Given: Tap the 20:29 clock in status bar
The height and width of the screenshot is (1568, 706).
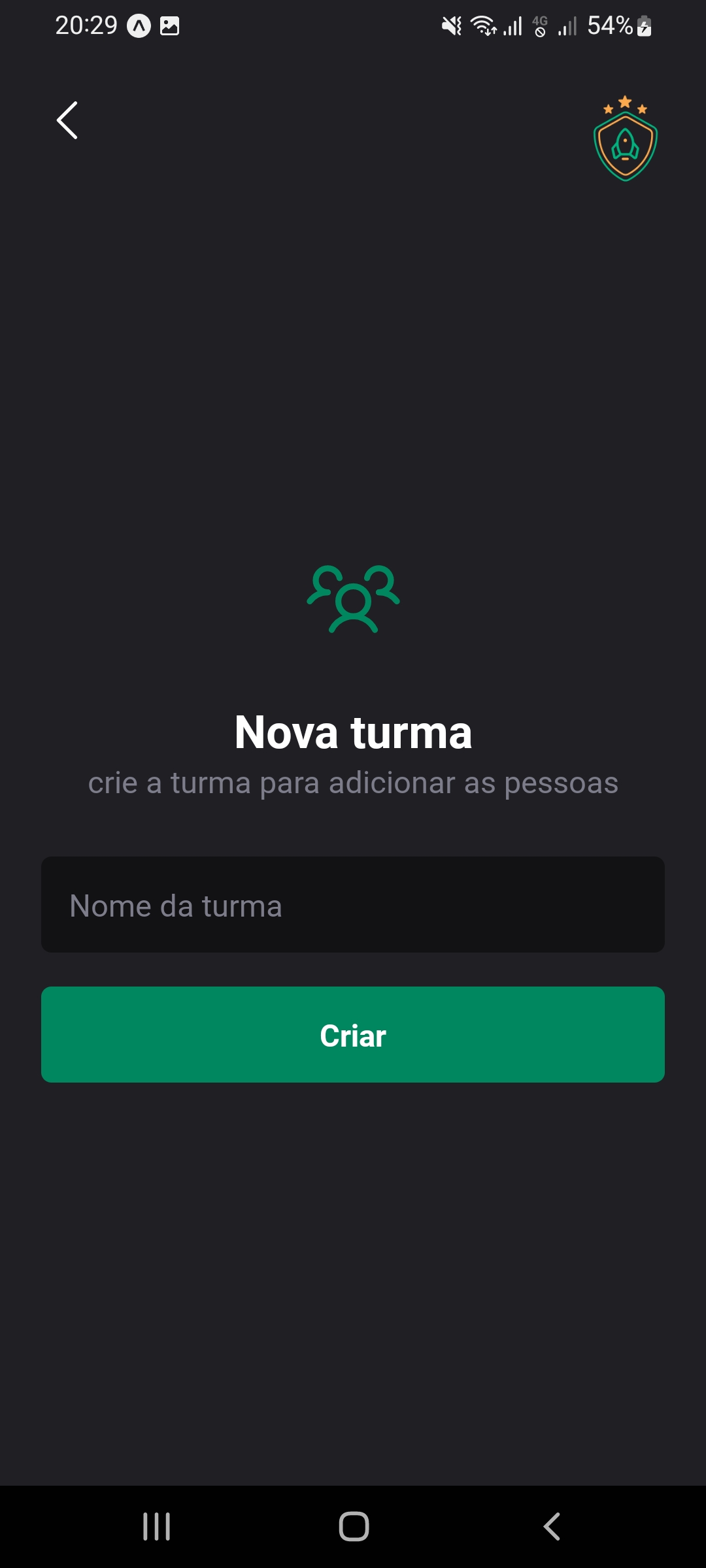Looking at the screenshot, I should pos(86,25).
